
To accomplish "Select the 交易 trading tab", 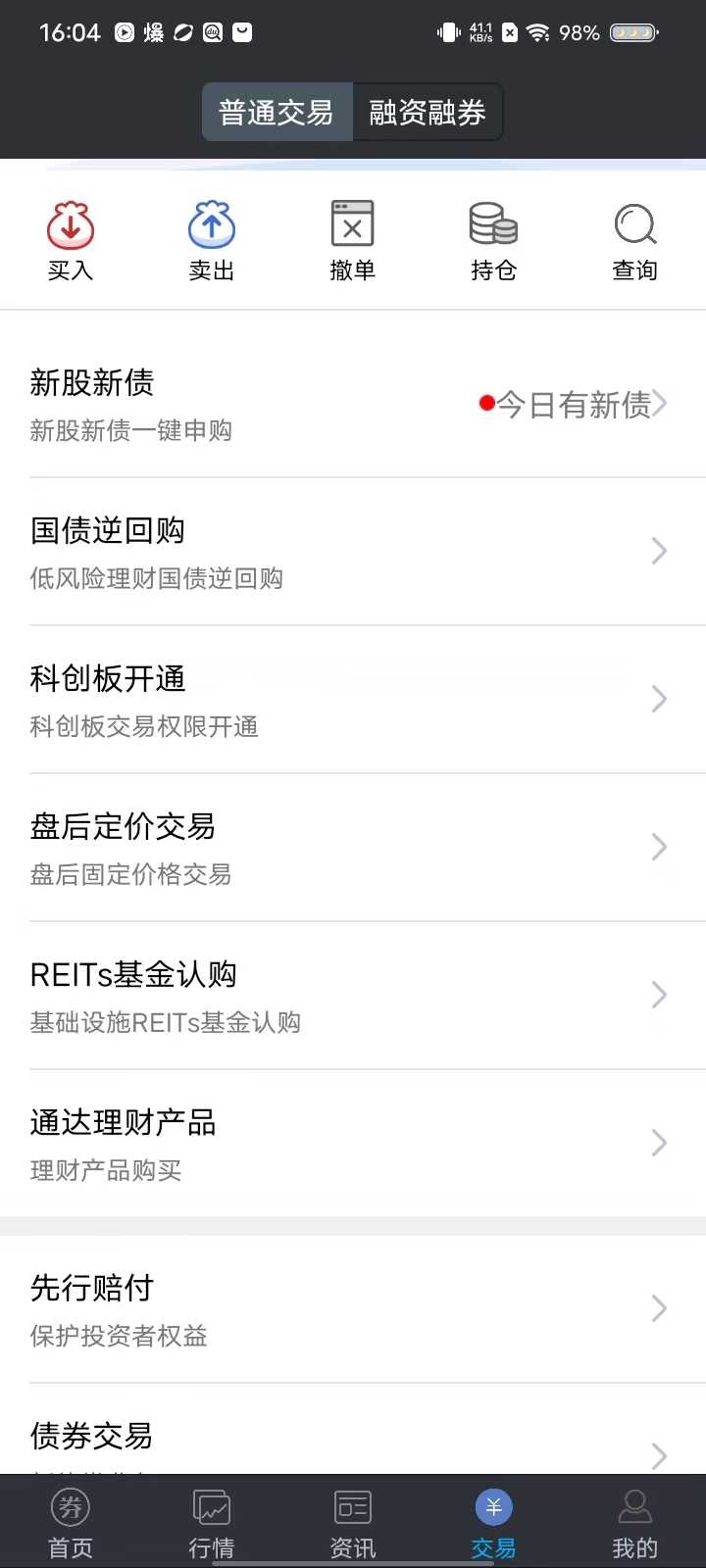I will click(493, 1523).
